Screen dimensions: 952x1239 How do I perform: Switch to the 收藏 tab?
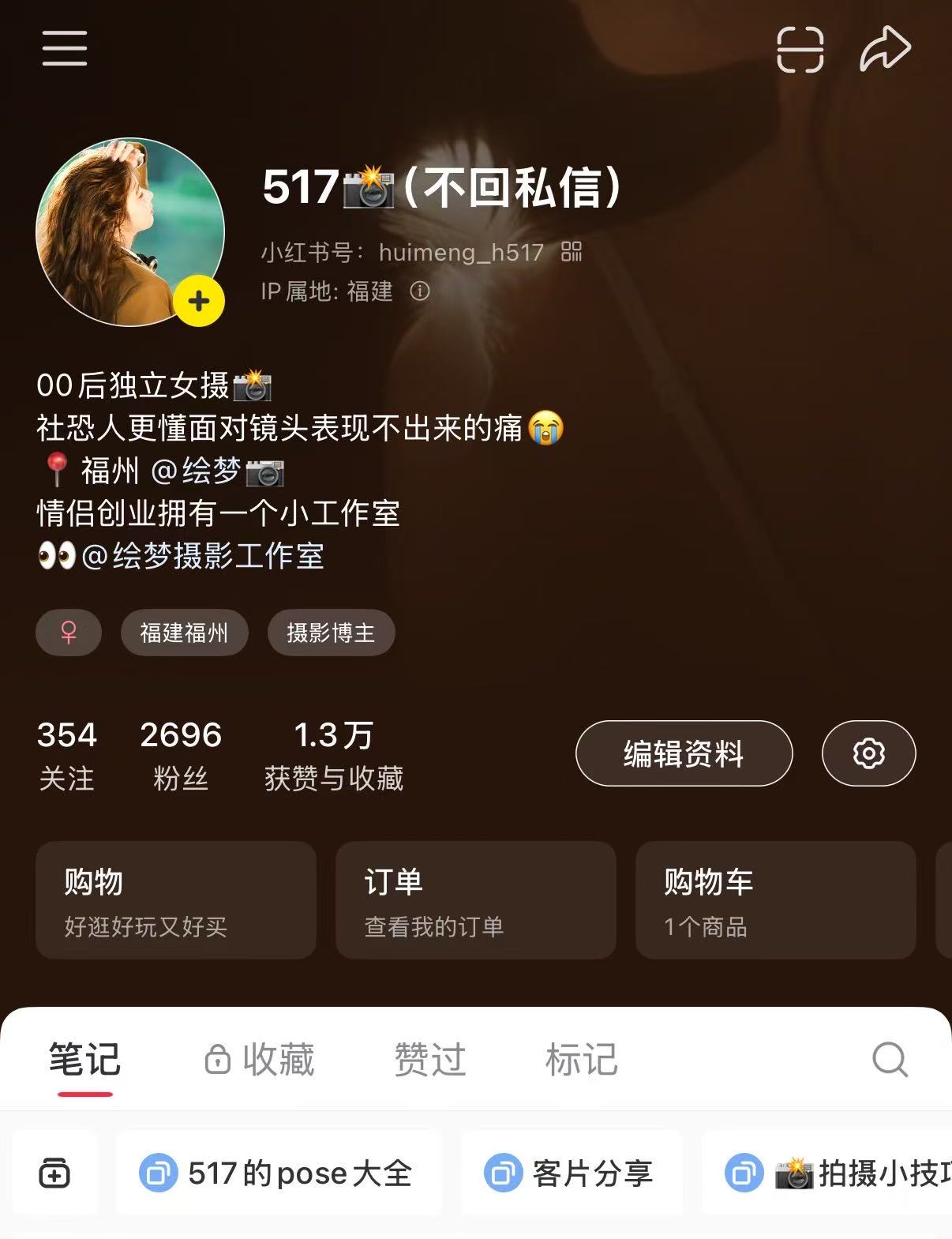coord(260,1059)
